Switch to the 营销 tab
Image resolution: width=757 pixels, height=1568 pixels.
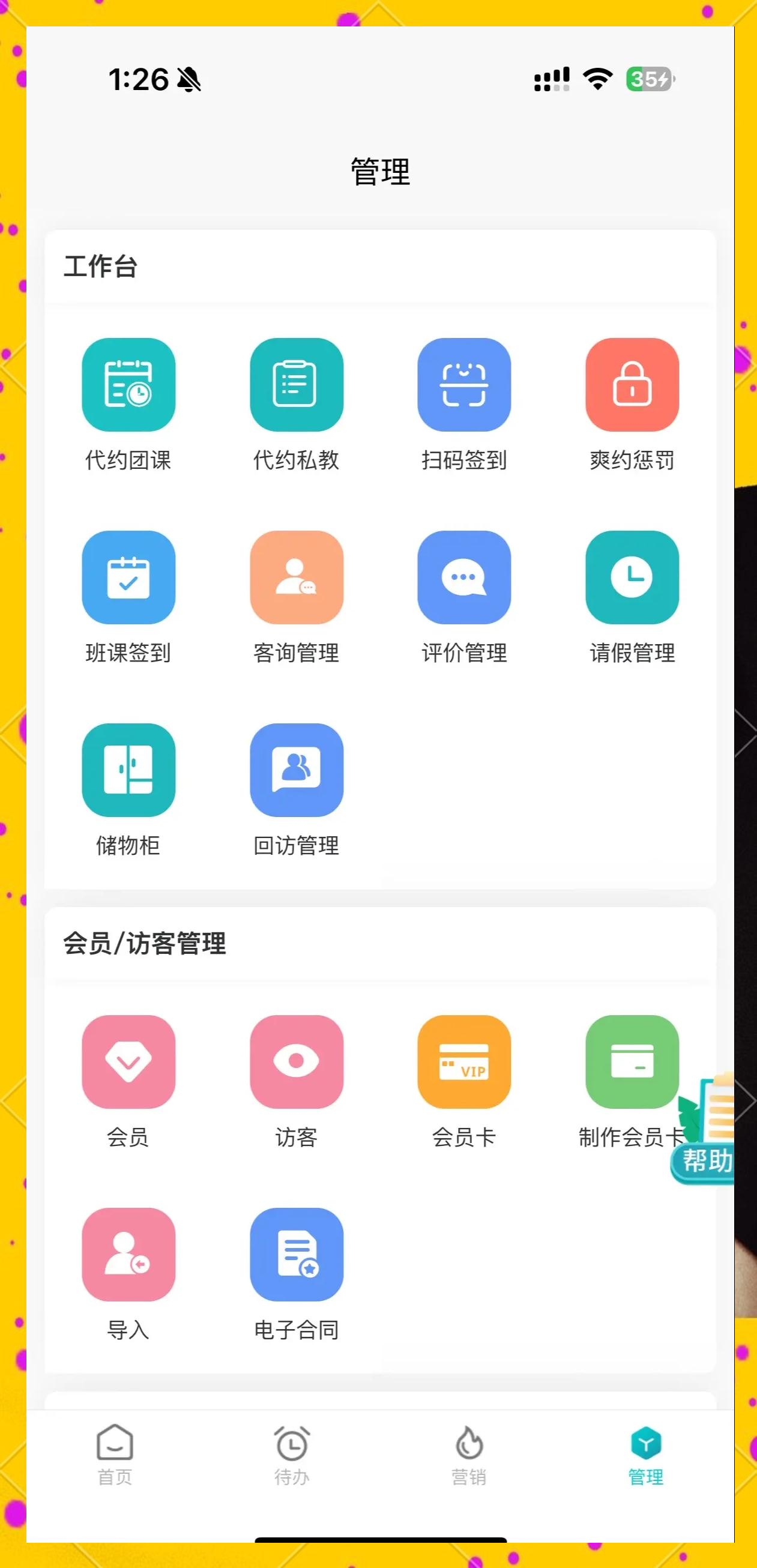pyautogui.click(x=469, y=1454)
